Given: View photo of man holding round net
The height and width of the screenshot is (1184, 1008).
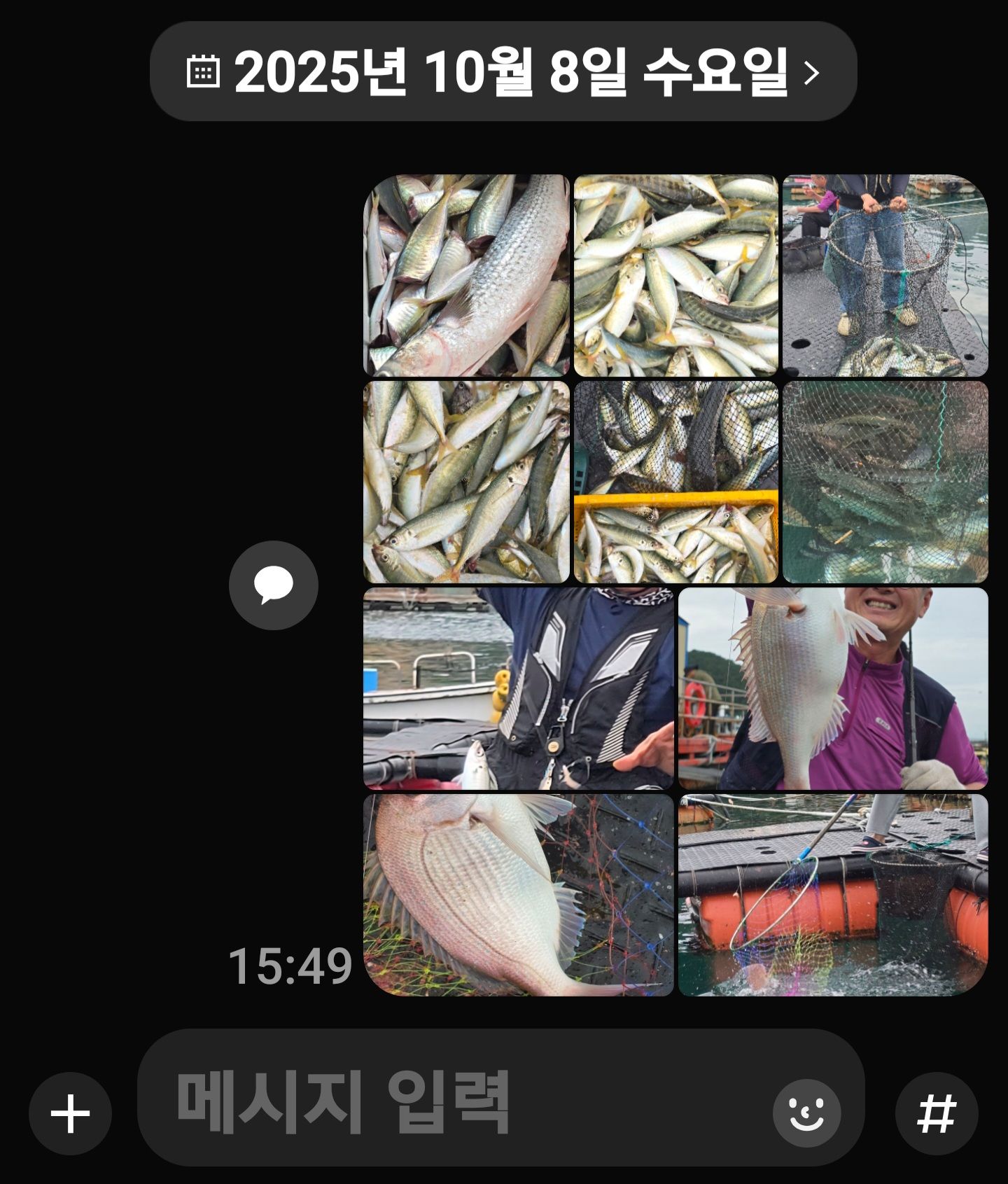Looking at the screenshot, I should click(x=885, y=275).
